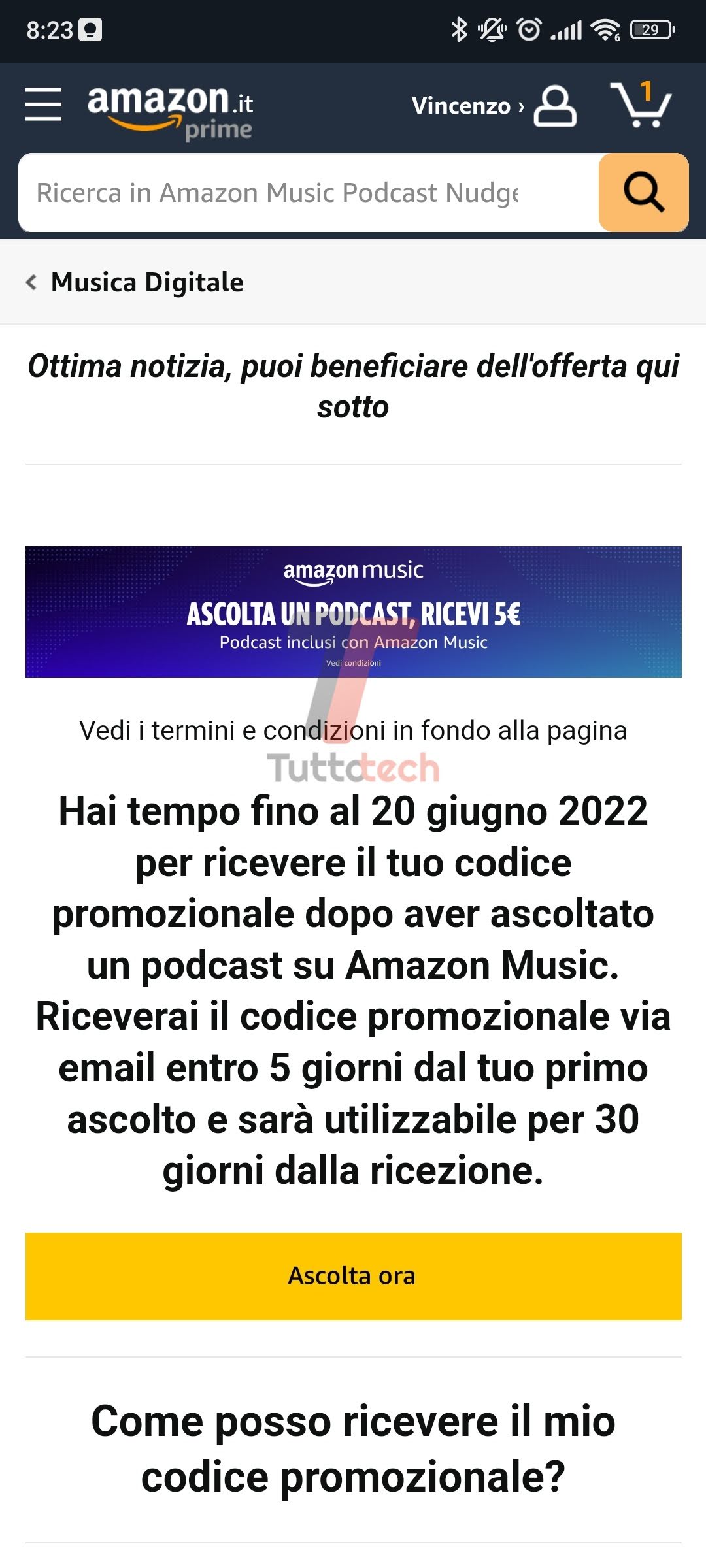Viewport: 706px width, 1568px height.
Task: Open the Amazon Music podcast 5€ banner
Action: tap(353, 612)
